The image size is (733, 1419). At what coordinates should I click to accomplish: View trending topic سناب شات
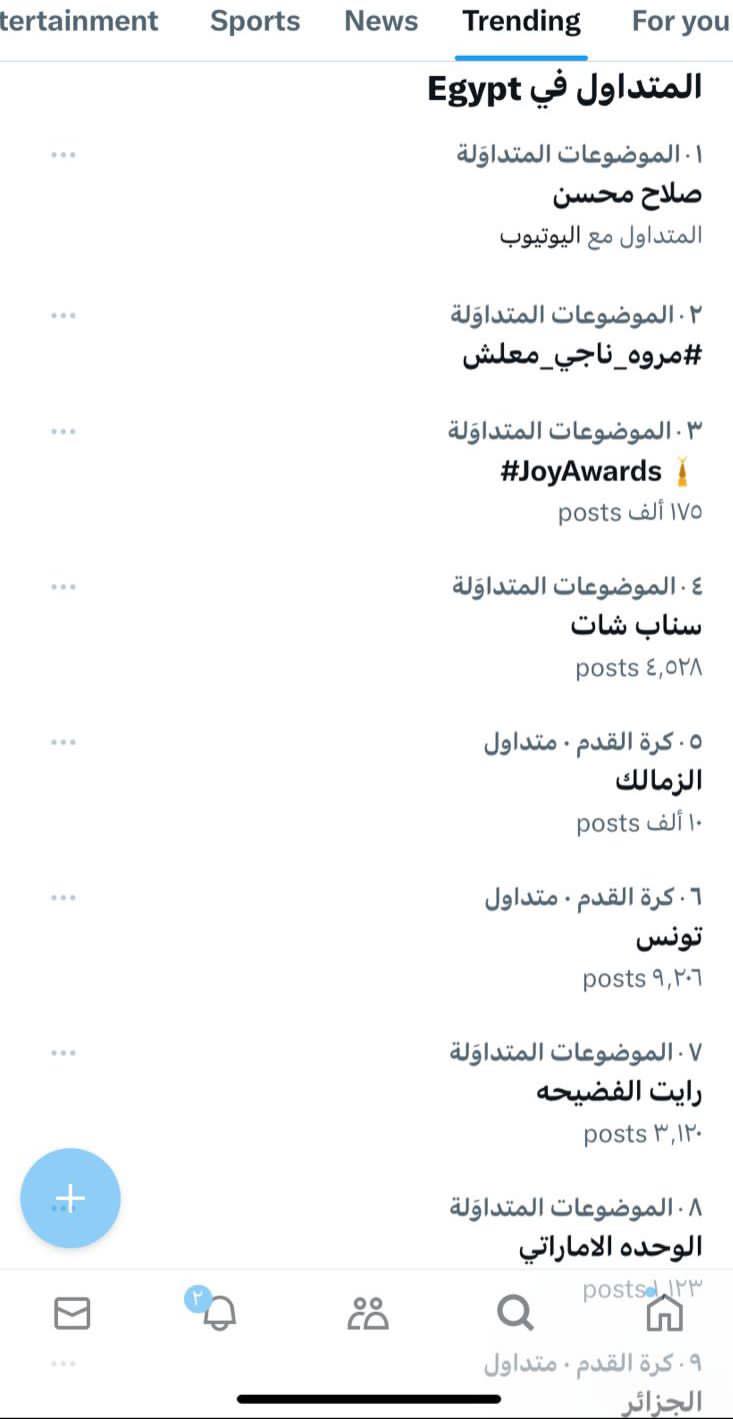pos(636,626)
